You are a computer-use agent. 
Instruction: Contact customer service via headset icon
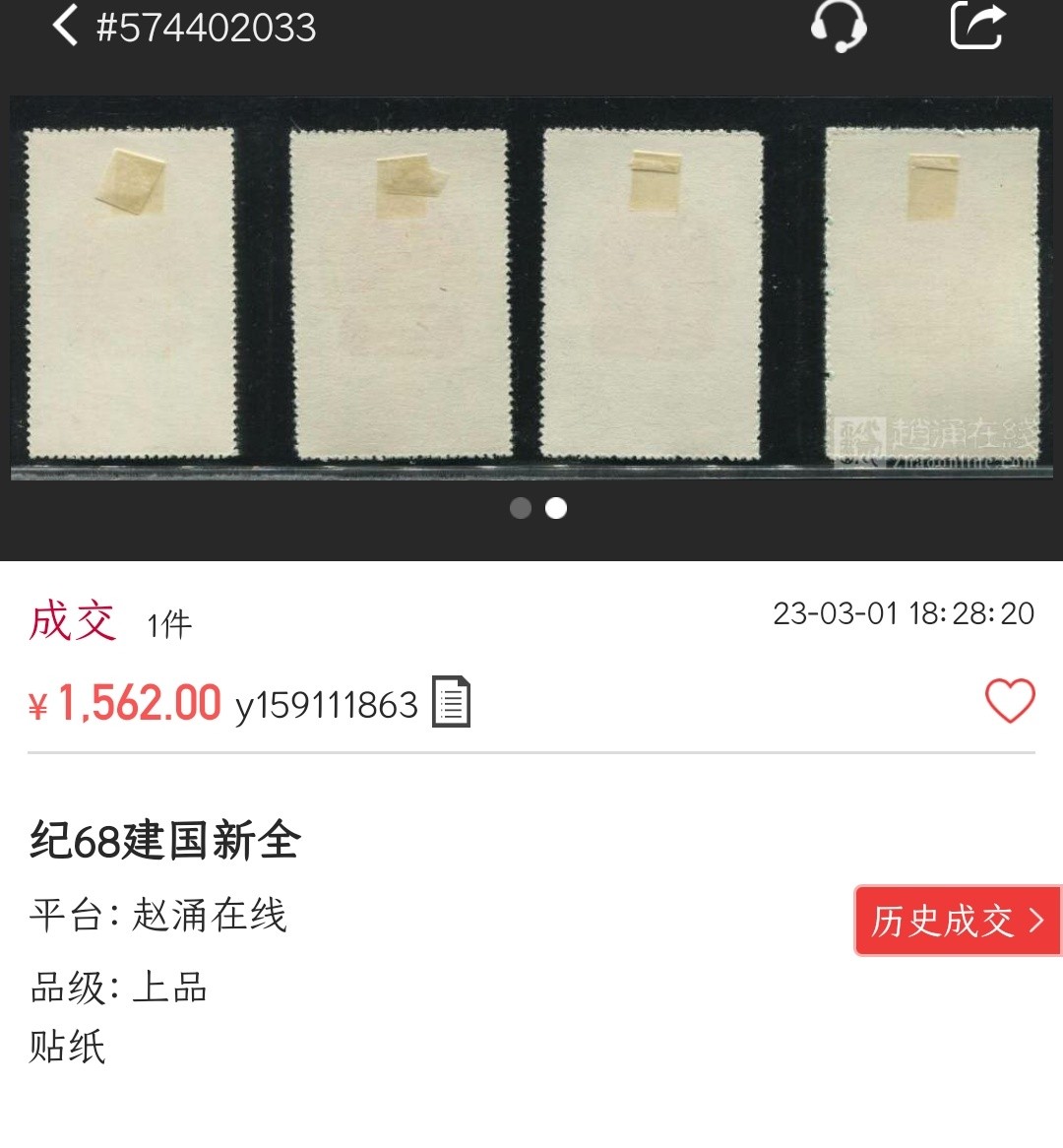(x=839, y=26)
